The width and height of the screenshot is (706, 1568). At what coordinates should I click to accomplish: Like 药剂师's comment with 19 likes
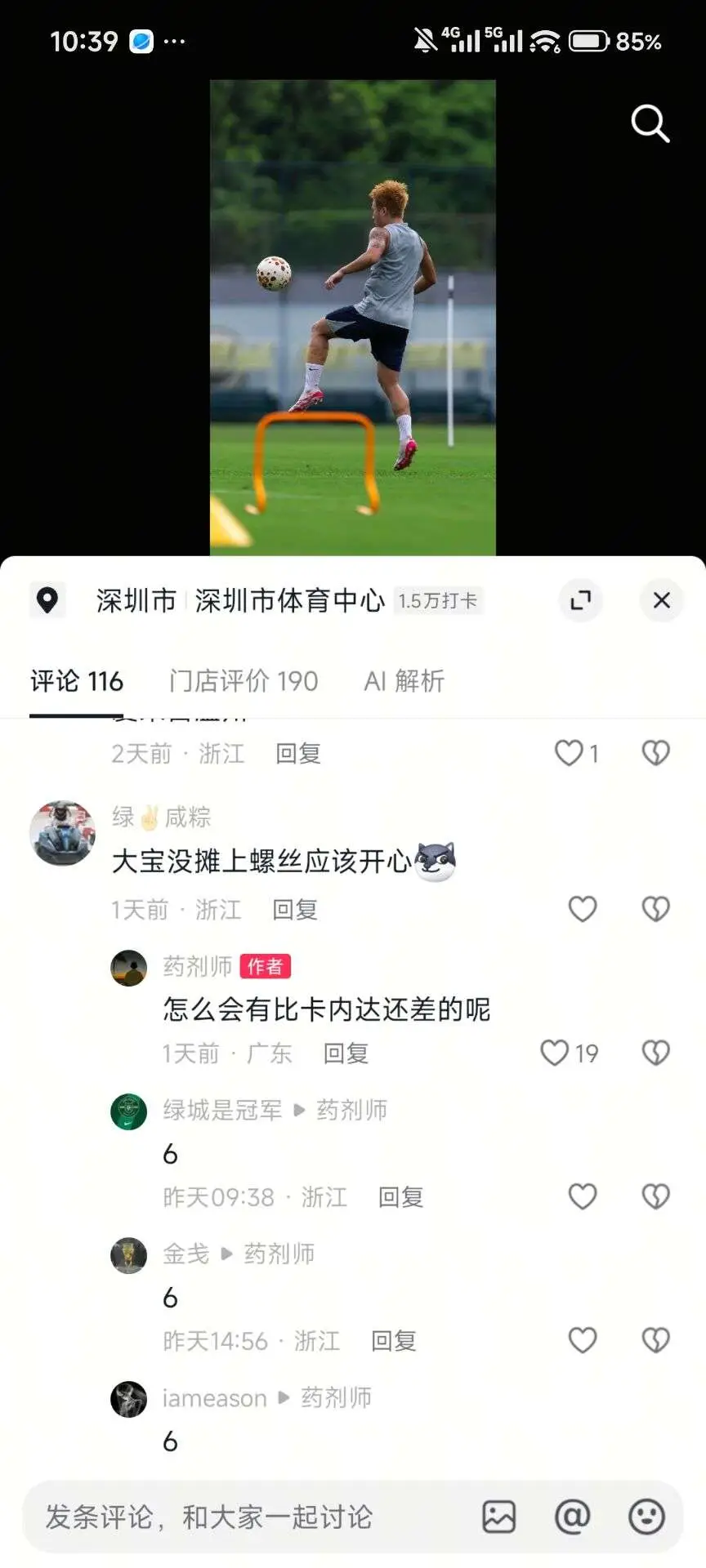tap(555, 1053)
